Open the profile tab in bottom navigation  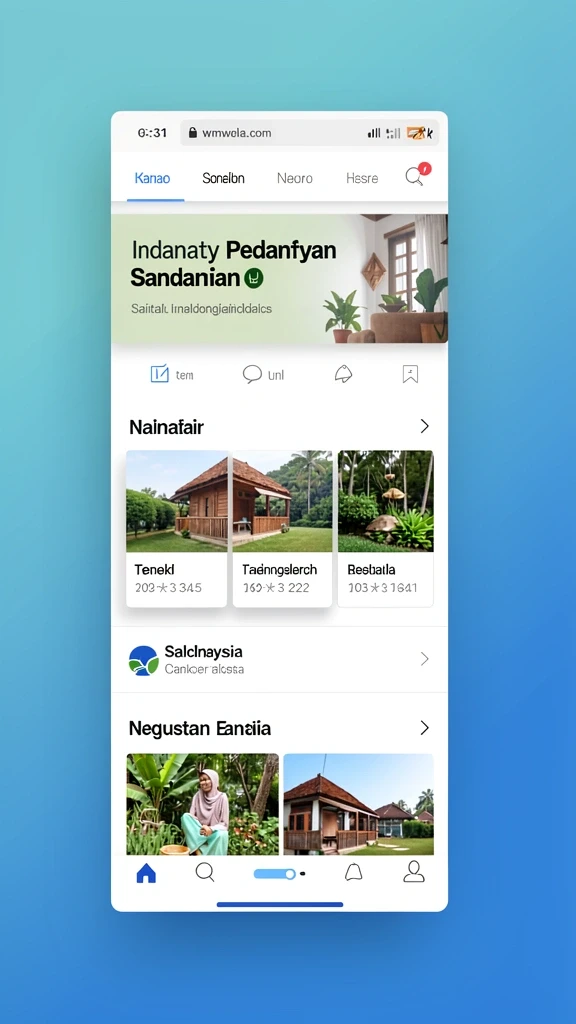[413, 872]
